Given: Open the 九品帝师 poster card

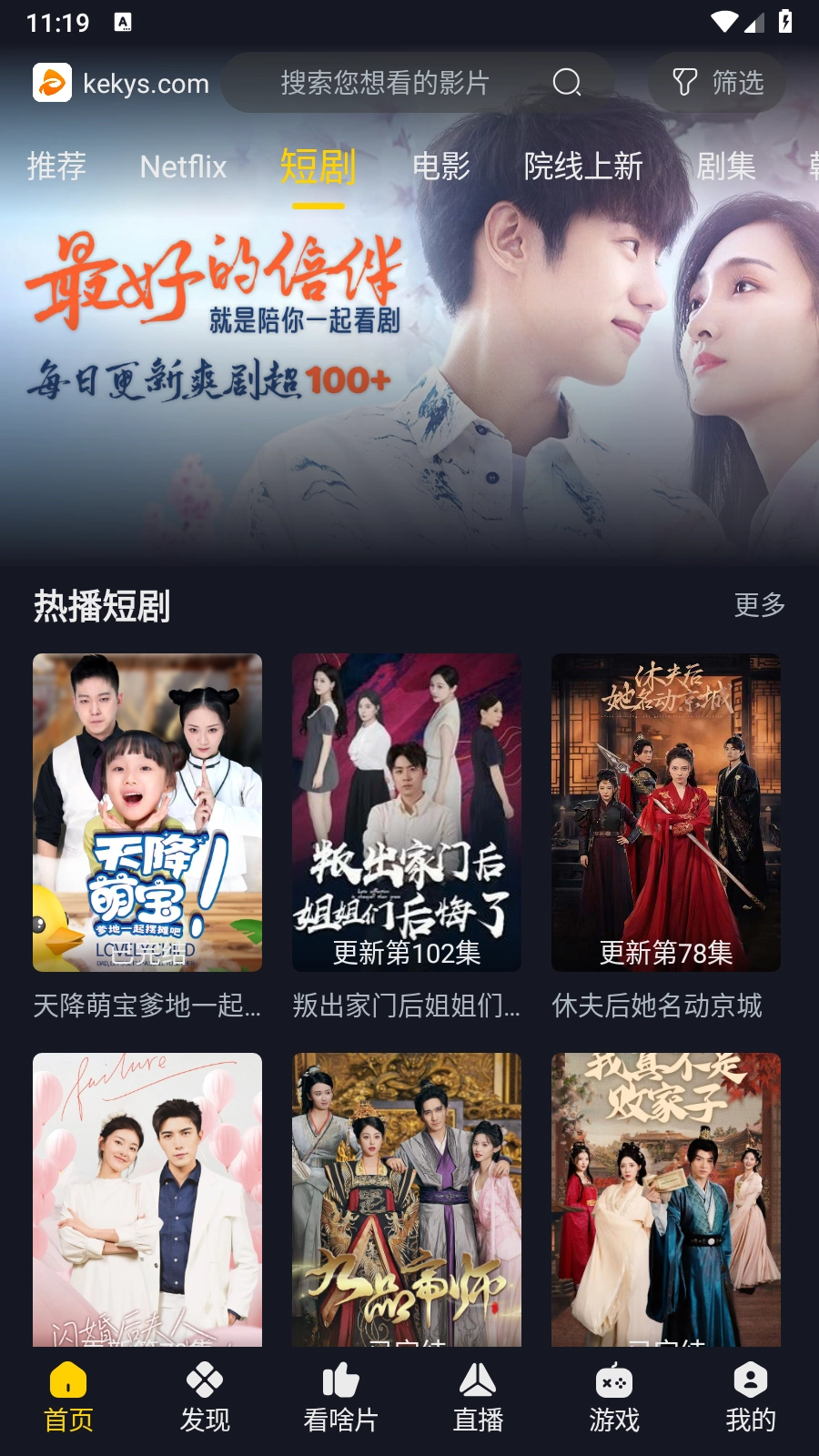Looking at the screenshot, I should point(407,1199).
